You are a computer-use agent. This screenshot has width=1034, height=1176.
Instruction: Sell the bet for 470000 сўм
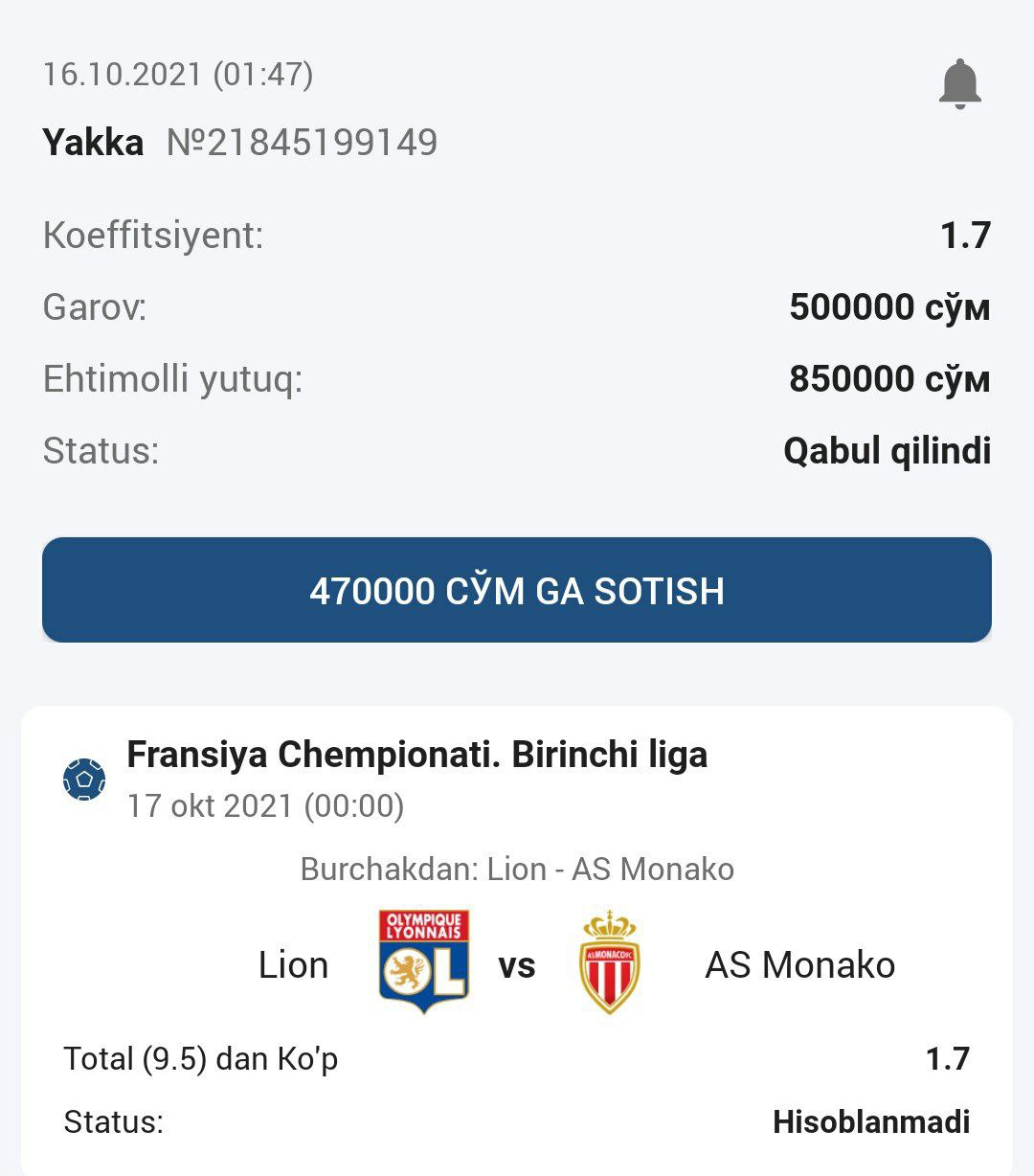click(x=517, y=590)
